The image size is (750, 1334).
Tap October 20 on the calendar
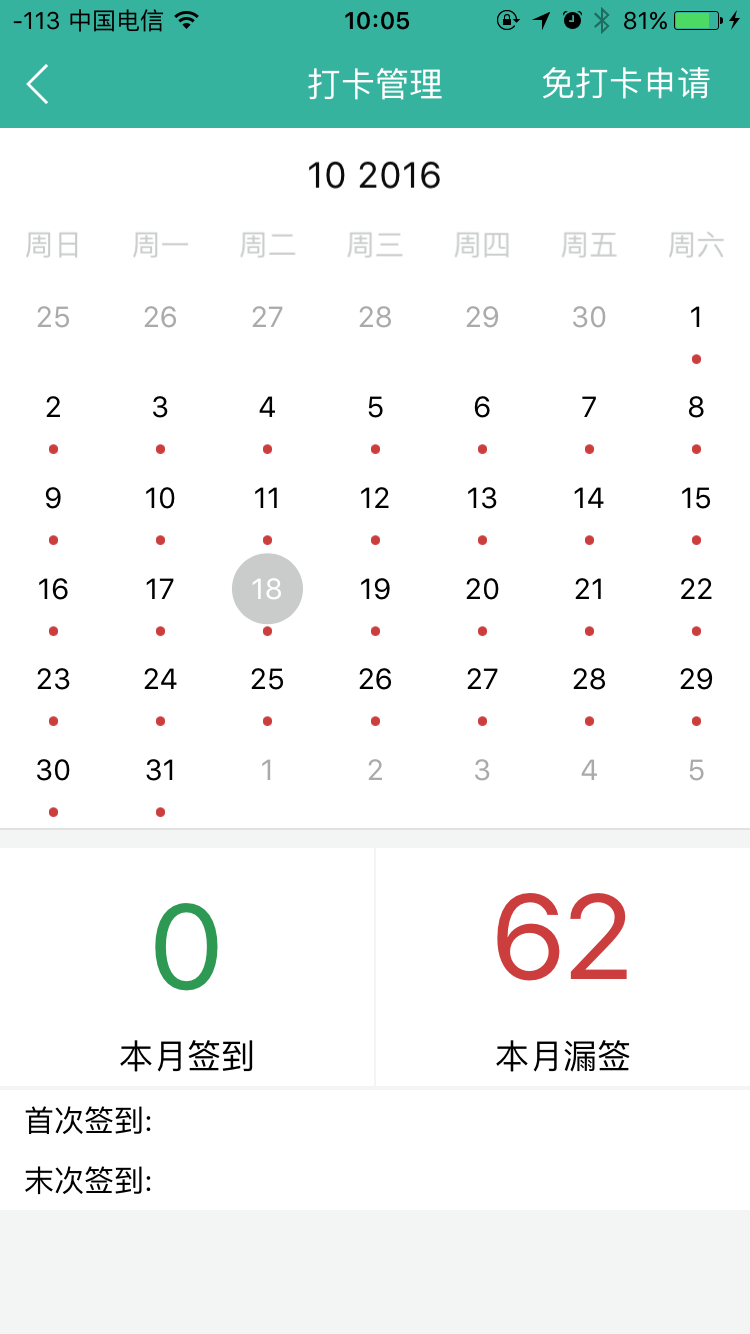coord(482,589)
